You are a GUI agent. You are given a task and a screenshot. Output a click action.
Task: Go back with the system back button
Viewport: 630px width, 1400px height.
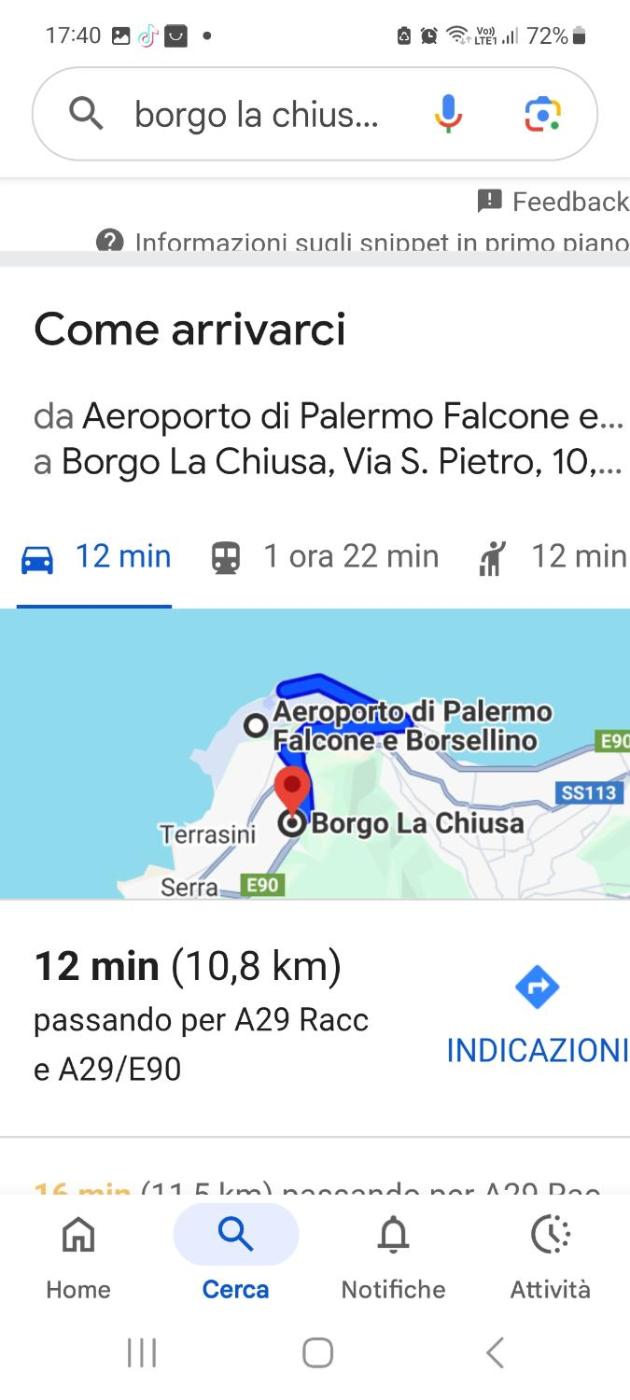pos(494,1353)
